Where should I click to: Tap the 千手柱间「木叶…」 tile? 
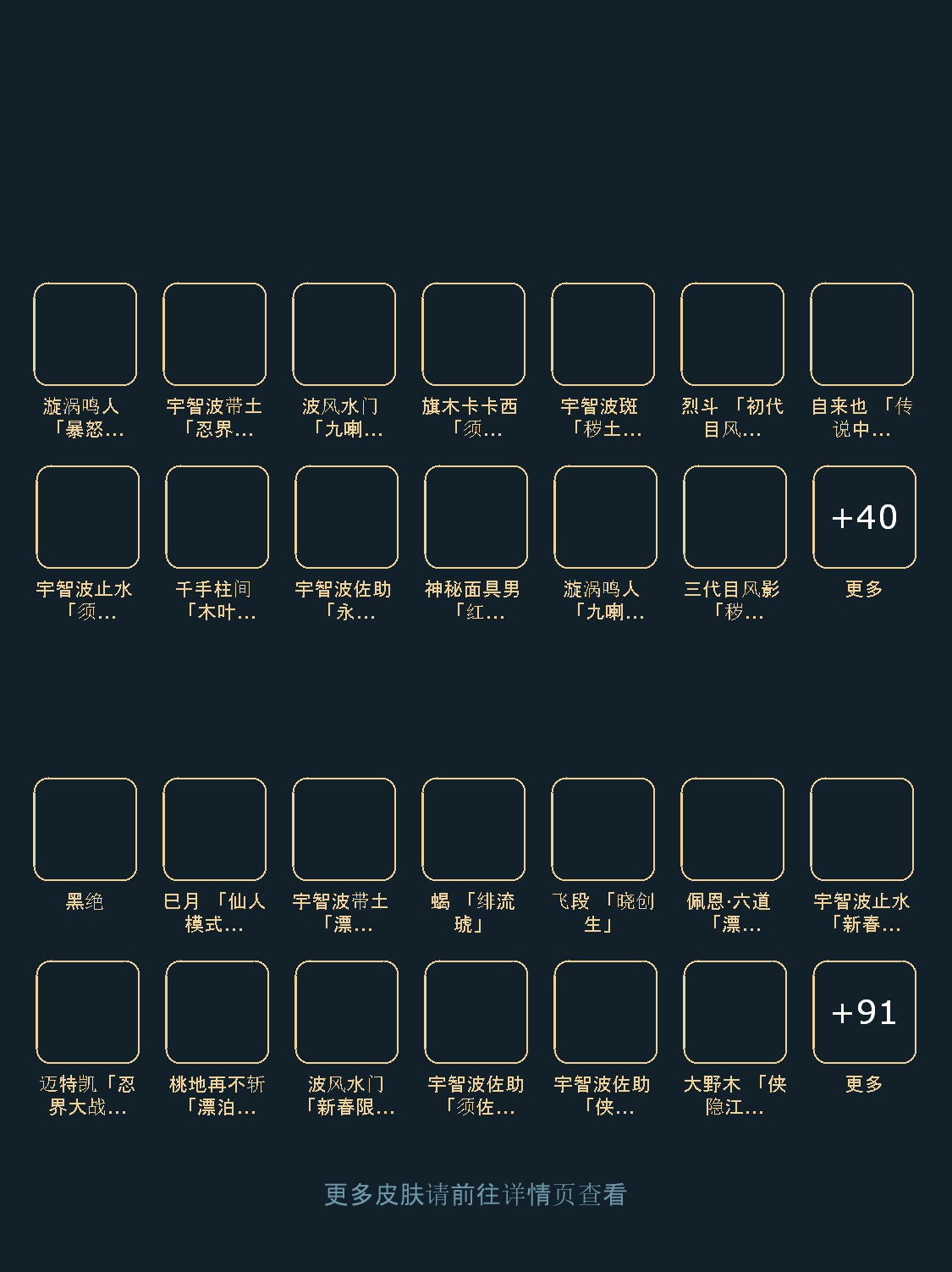pyautogui.click(x=217, y=517)
